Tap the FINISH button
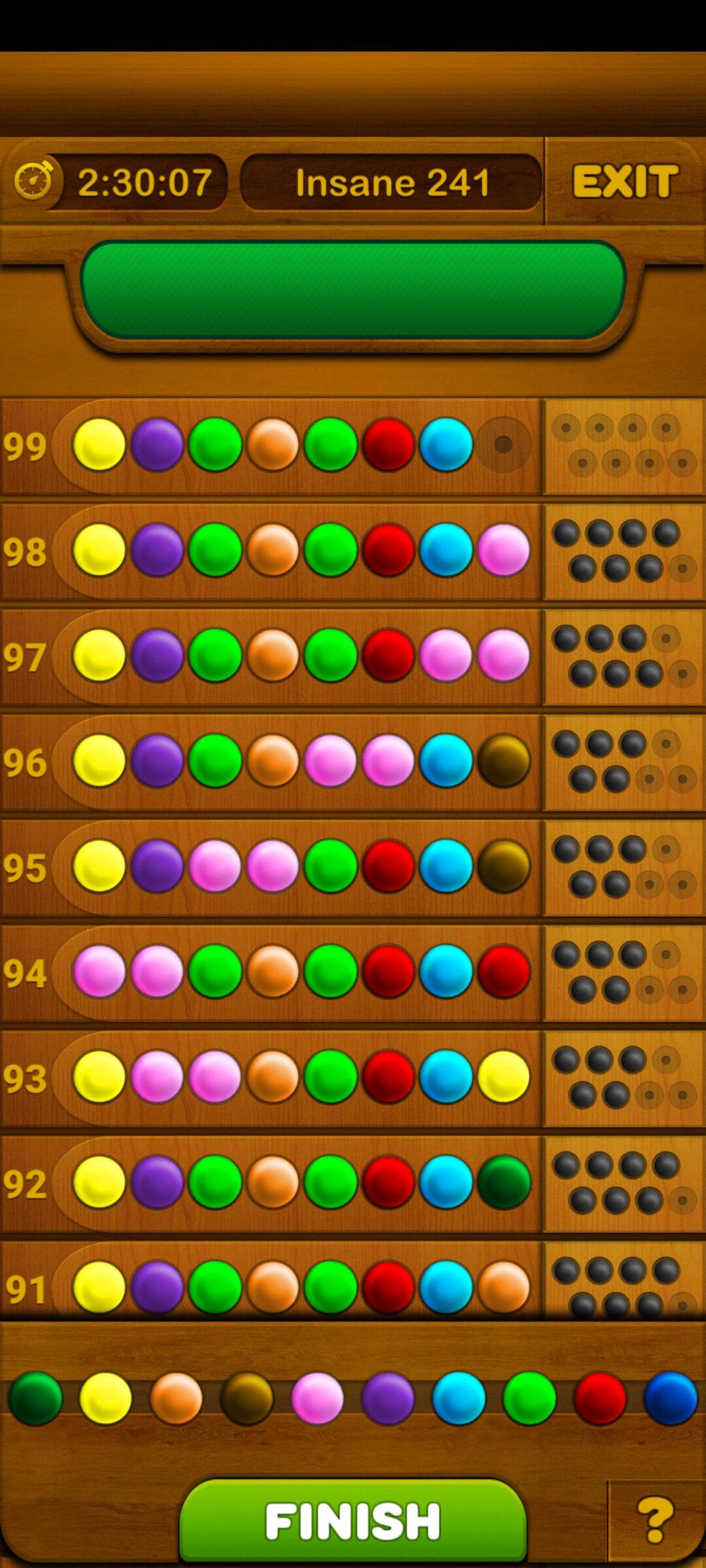This screenshot has height=1568, width=706. [x=352, y=1521]
